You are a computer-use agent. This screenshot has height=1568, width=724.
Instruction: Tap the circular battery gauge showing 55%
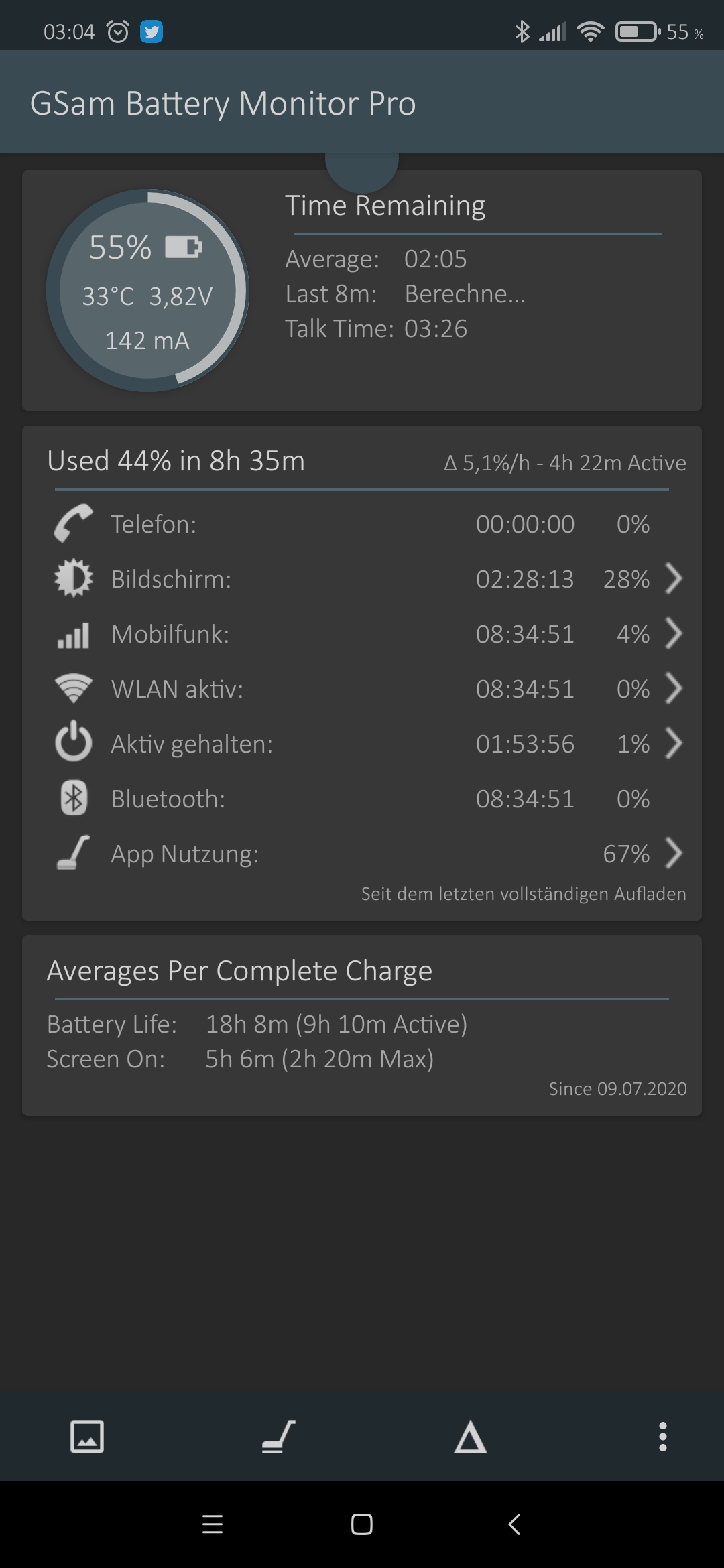(x=147, y=291)
